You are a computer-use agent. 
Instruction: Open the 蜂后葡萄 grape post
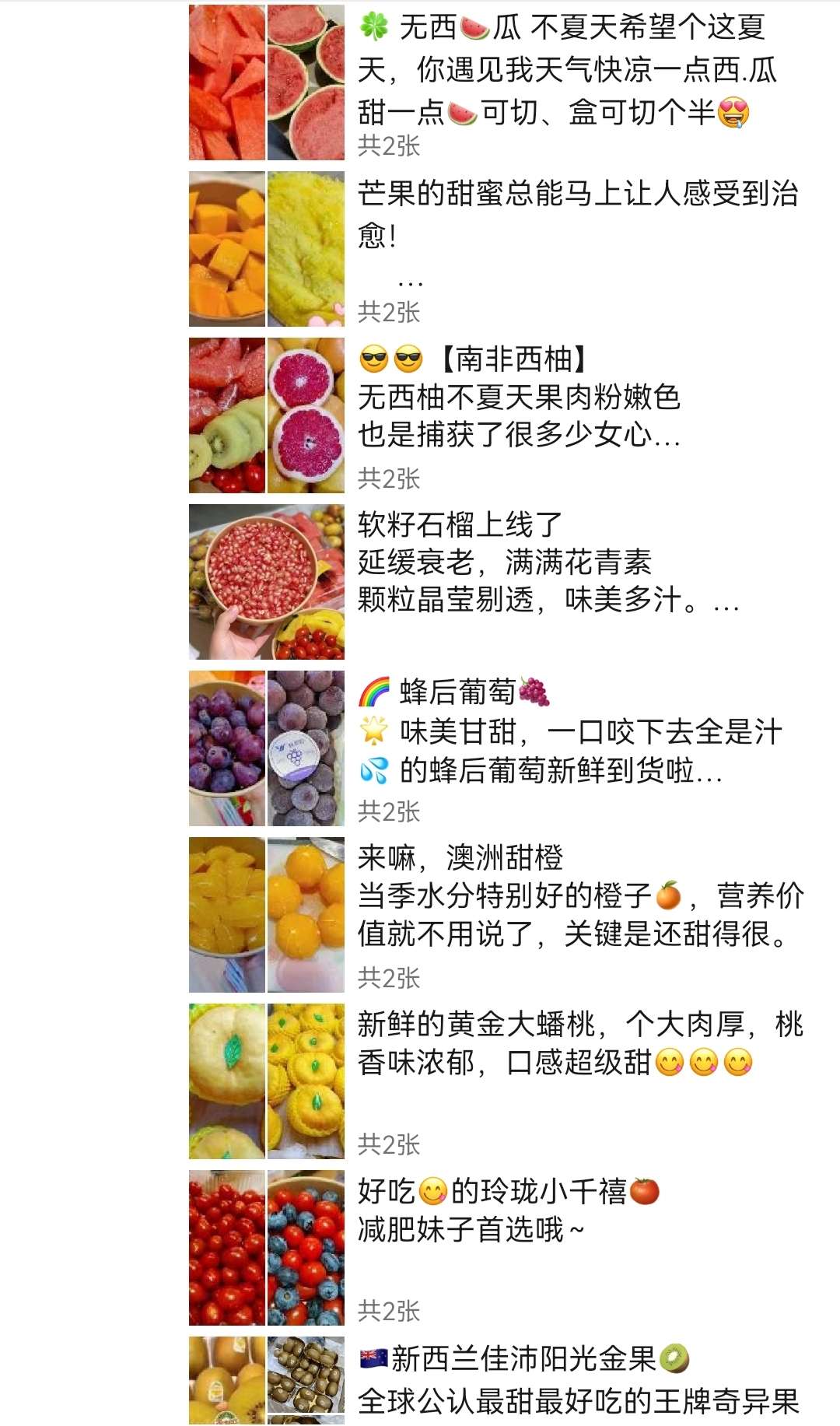tap(568, 731)
